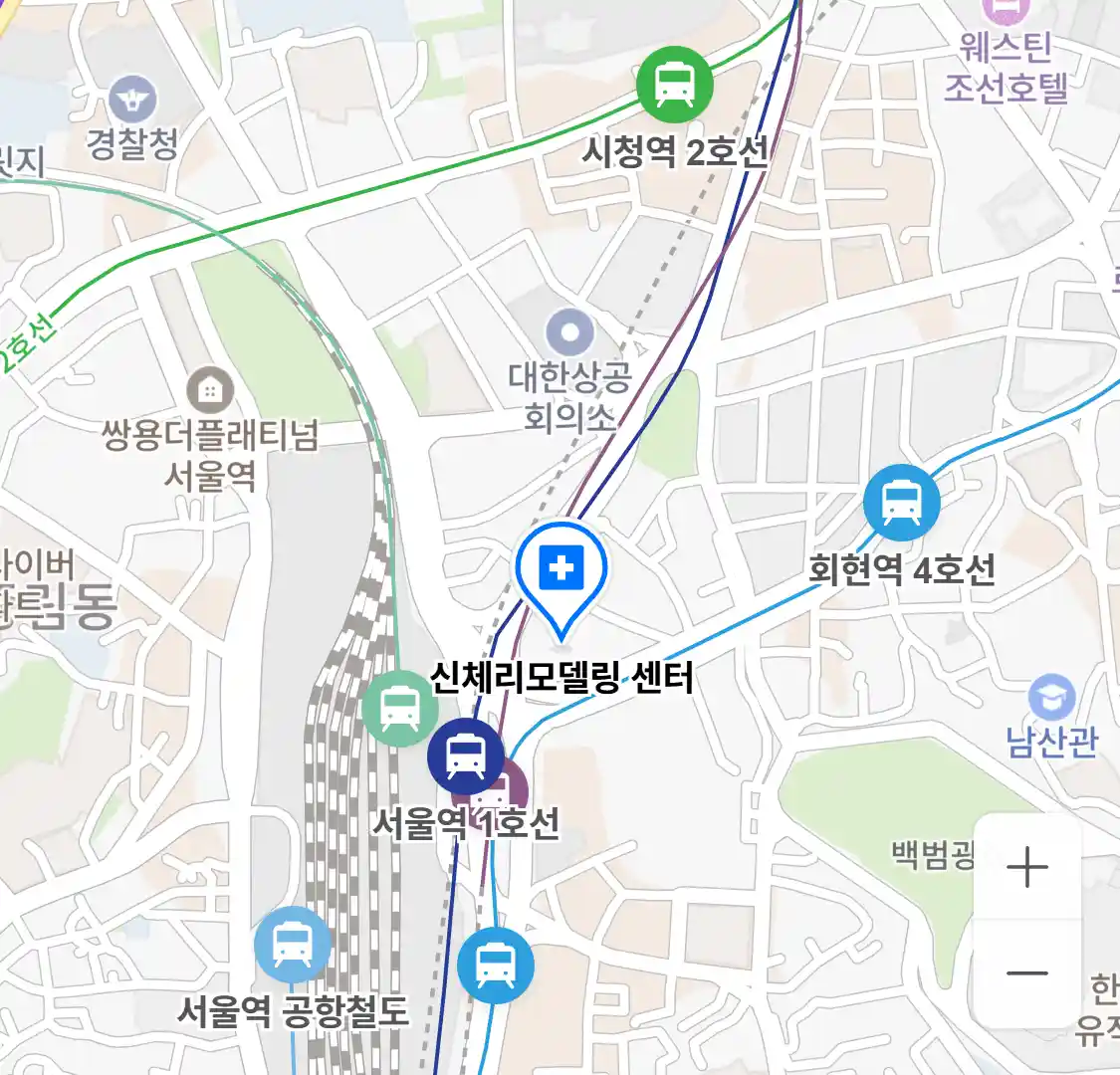
Task: Tap the 남산관 school marker
Action: (1051, 699)
